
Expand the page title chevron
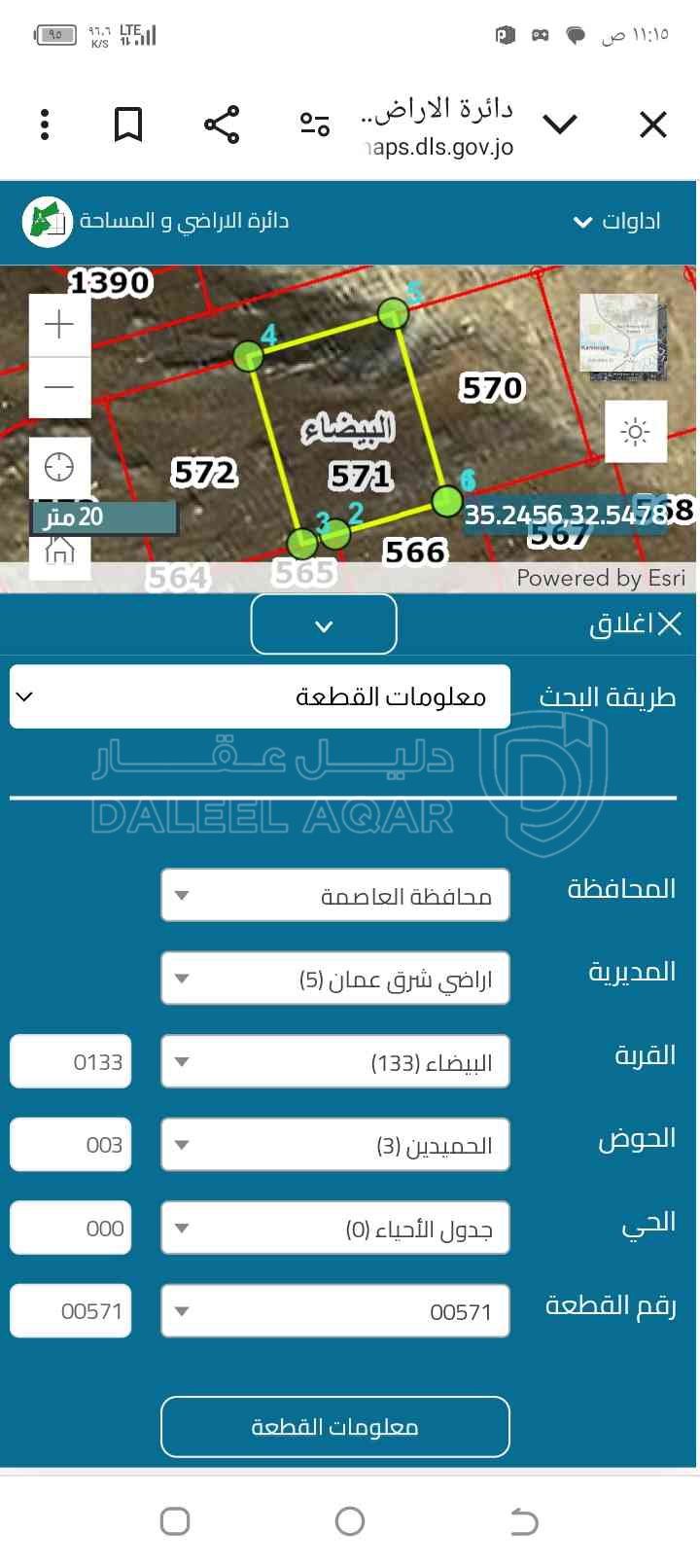[560, 125]
